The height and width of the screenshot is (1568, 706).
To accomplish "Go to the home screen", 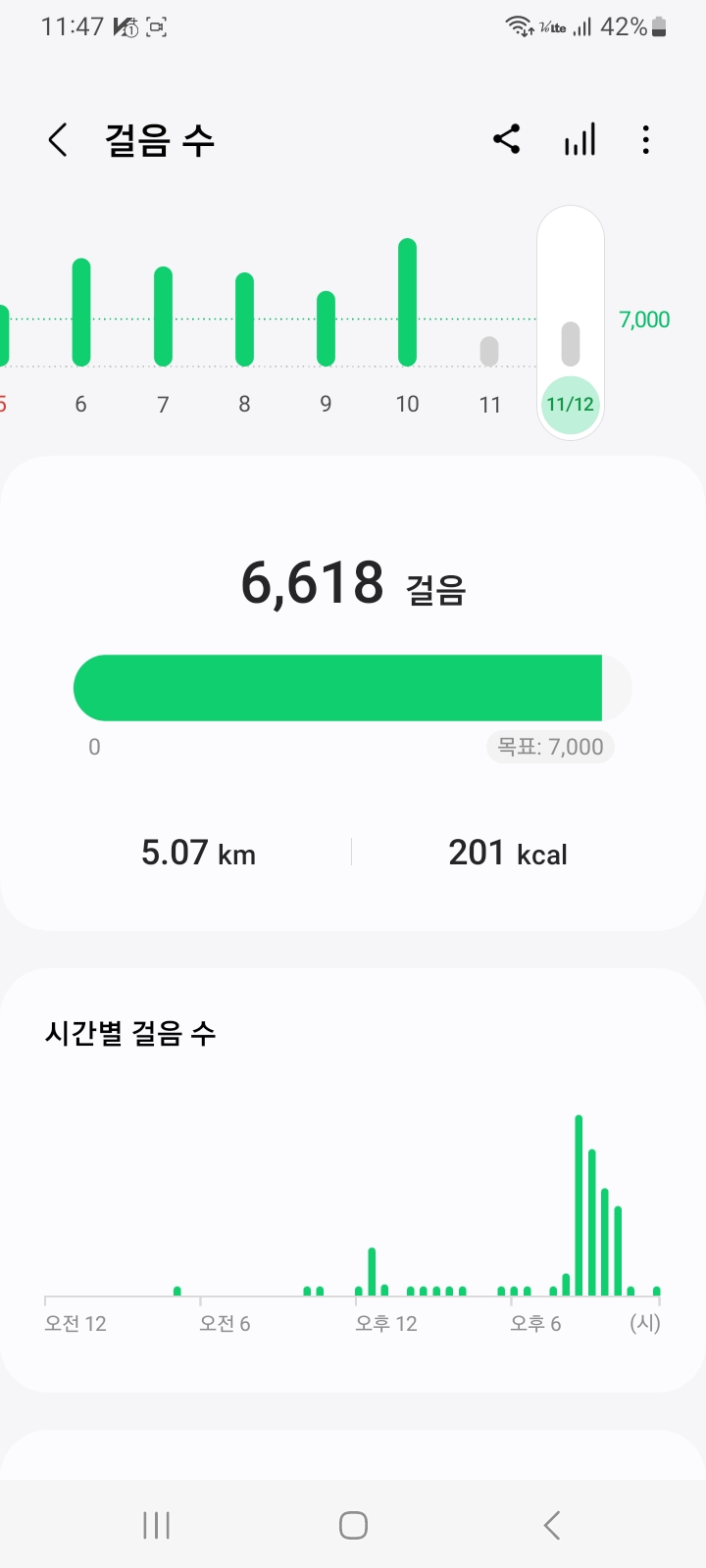I will (353, 1525).
